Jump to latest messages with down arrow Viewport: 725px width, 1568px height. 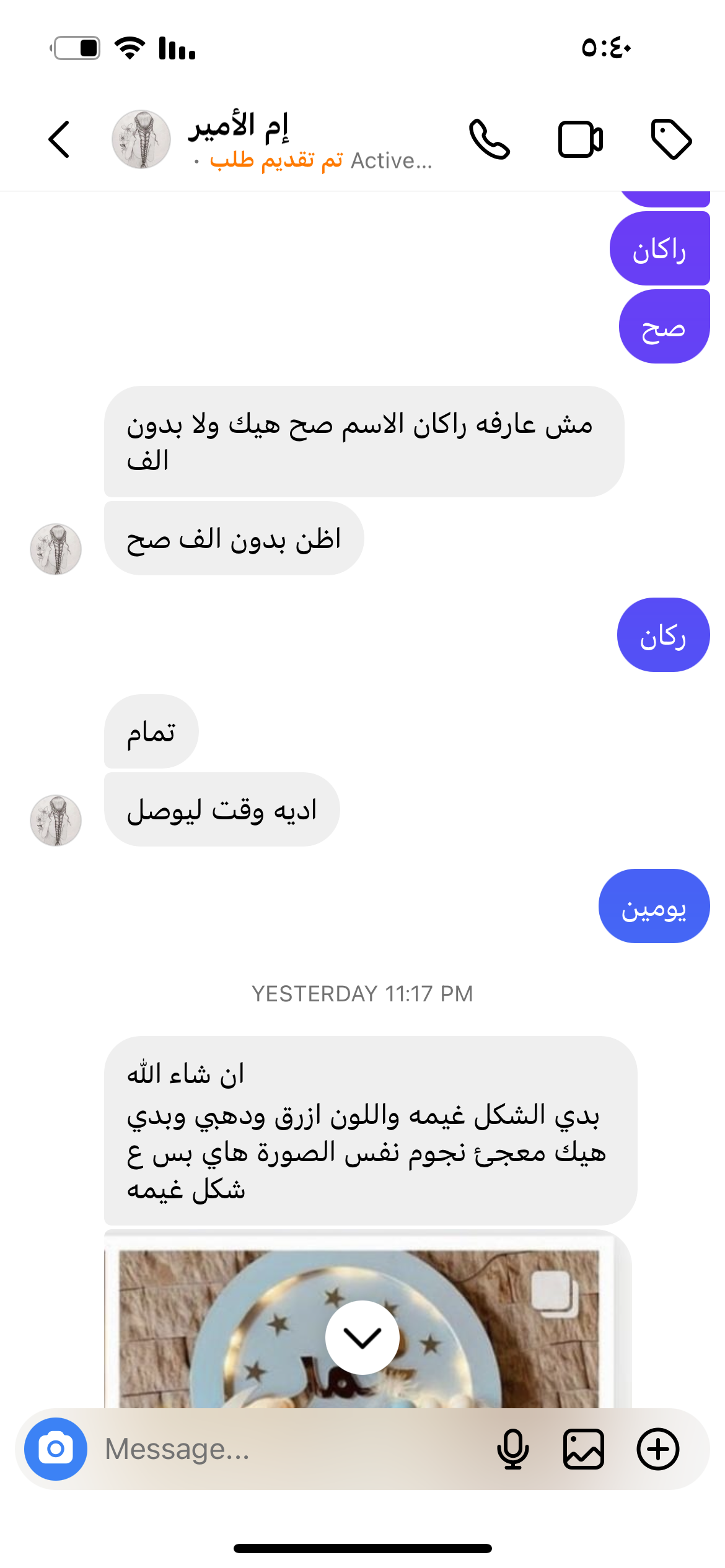362,1338
